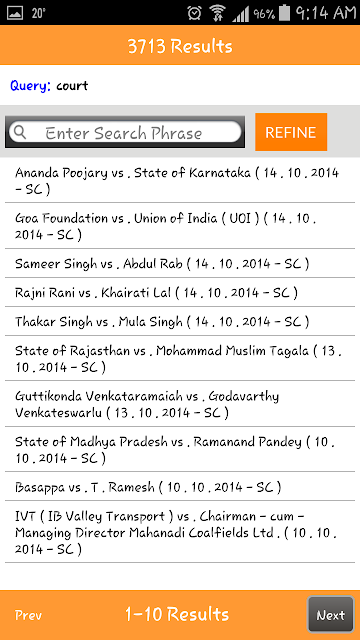This screenshot has height=640, width=360.
Task: Open Thakar Singh vs Mula Singh case
Action: coord(180,321)
